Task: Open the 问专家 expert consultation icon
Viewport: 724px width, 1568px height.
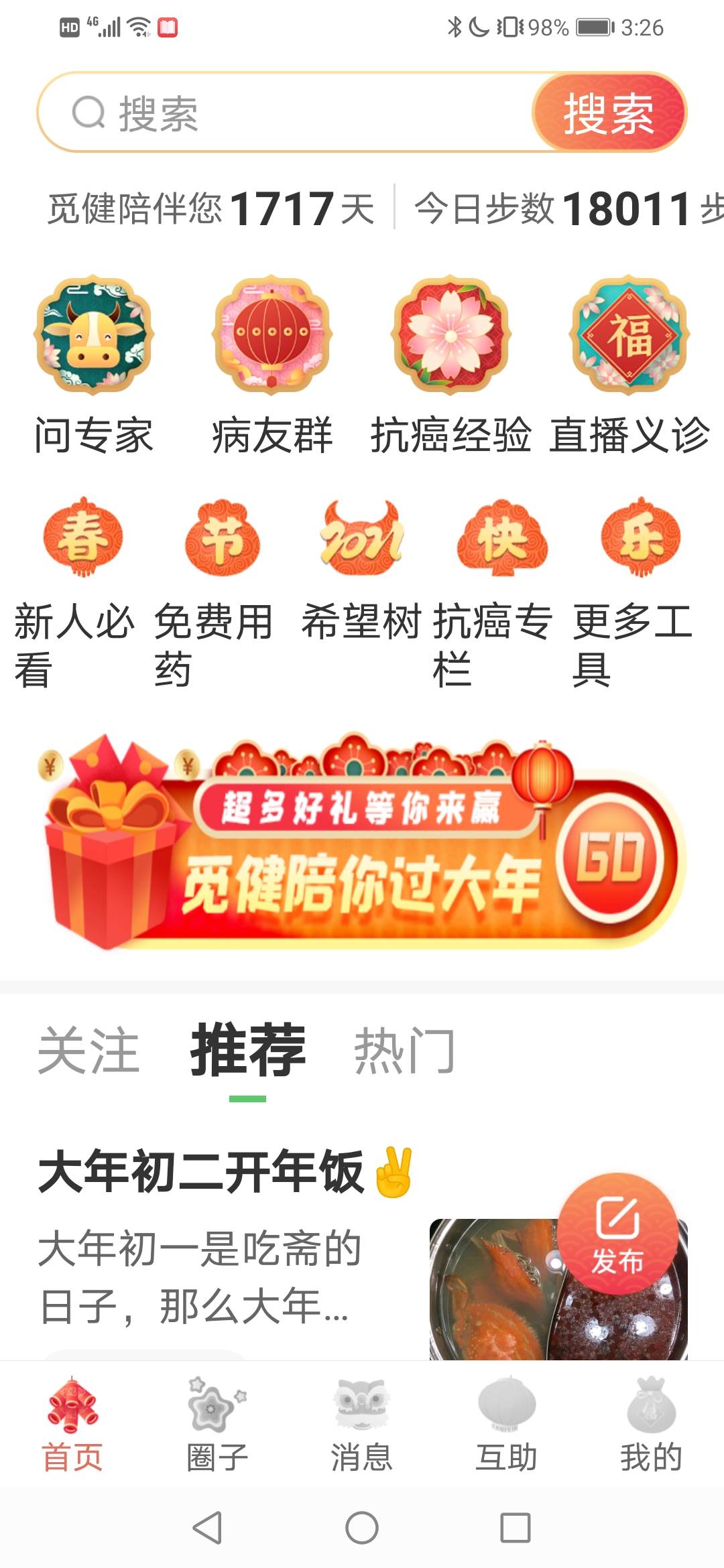Action: click(94, 342)
